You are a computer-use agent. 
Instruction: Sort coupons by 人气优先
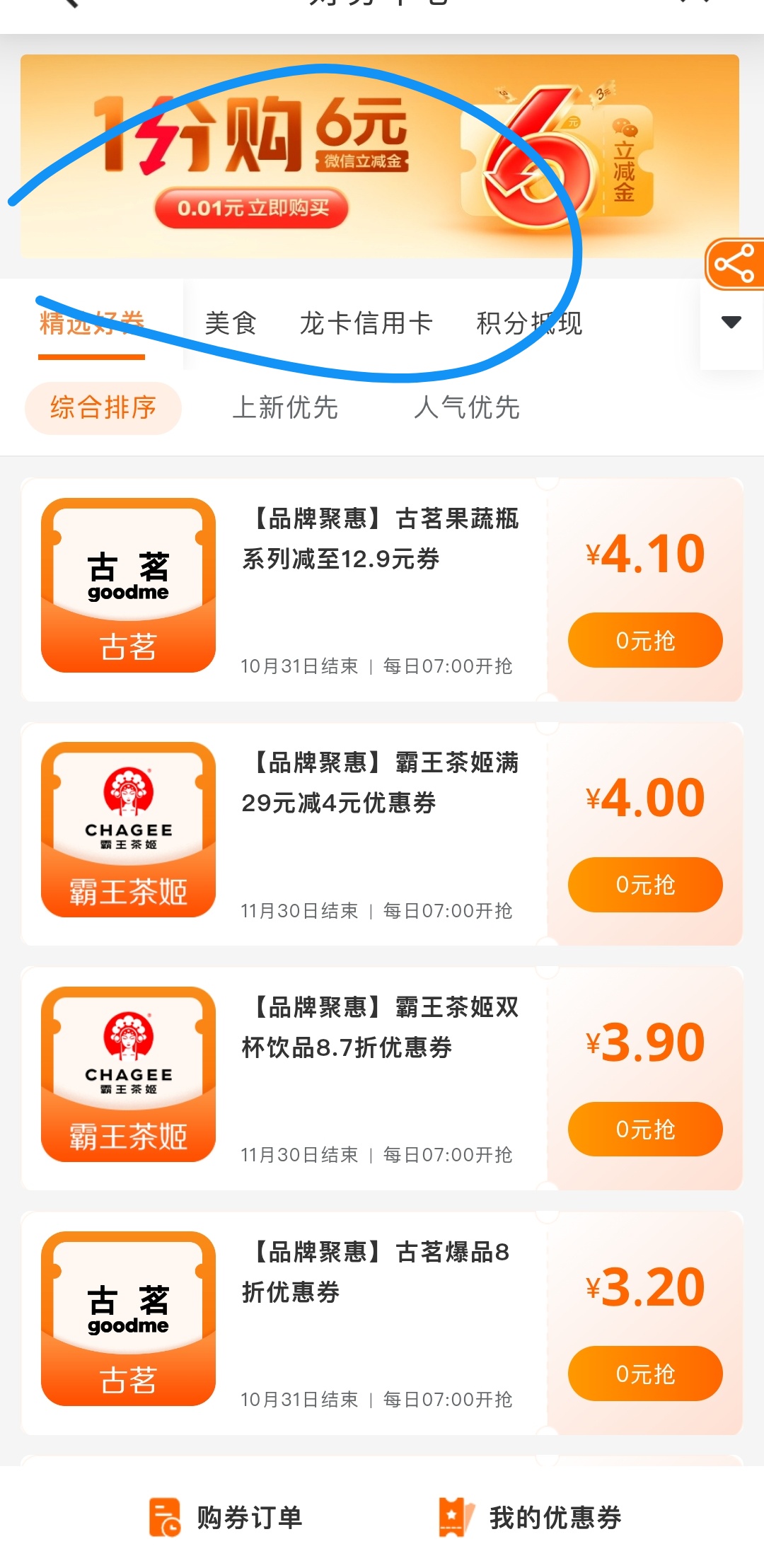[x=467, y=408]
